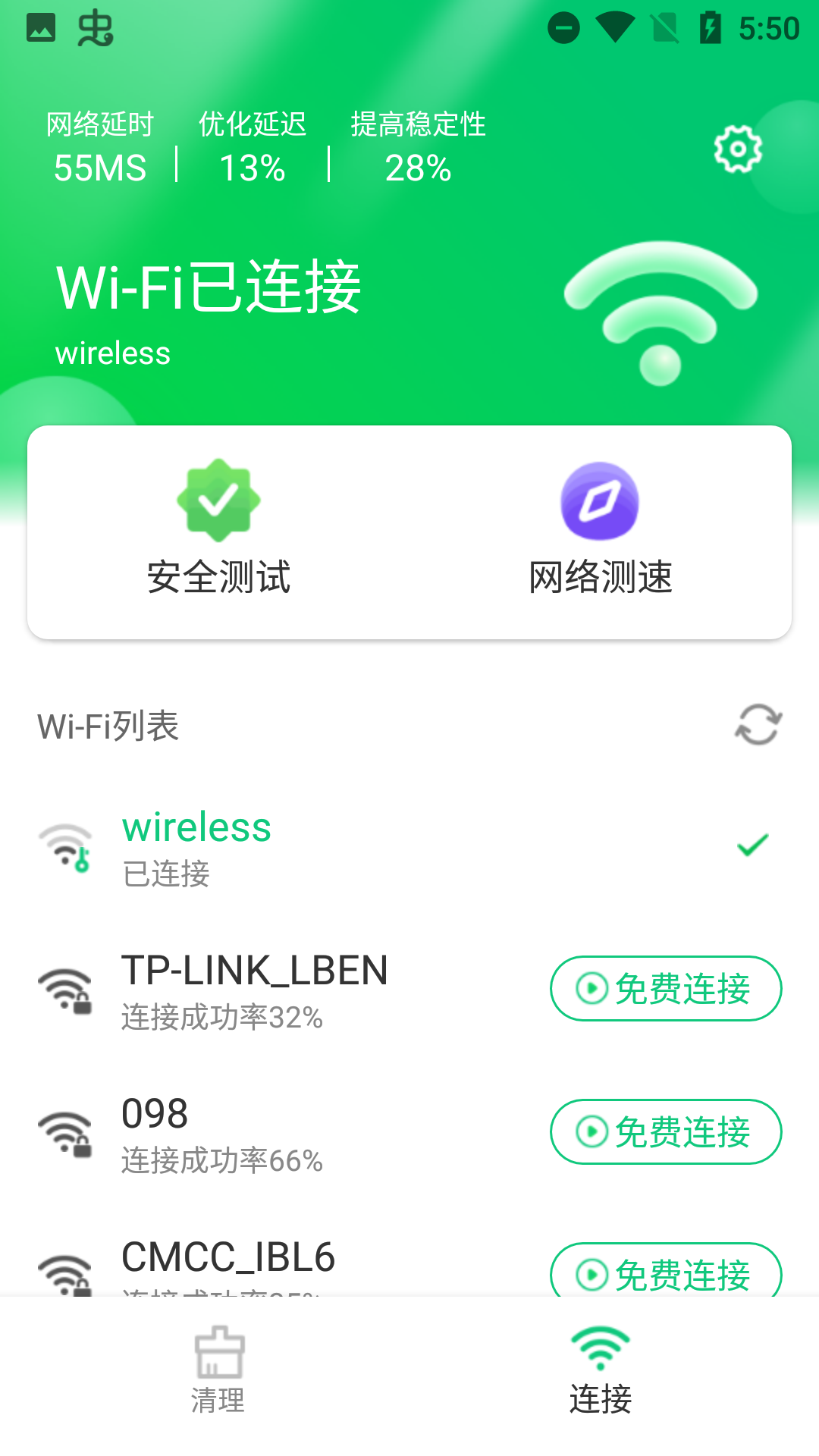819x1456 pixels.
Task: Run the 网络测速 speed test
Action: pos(600,529)
